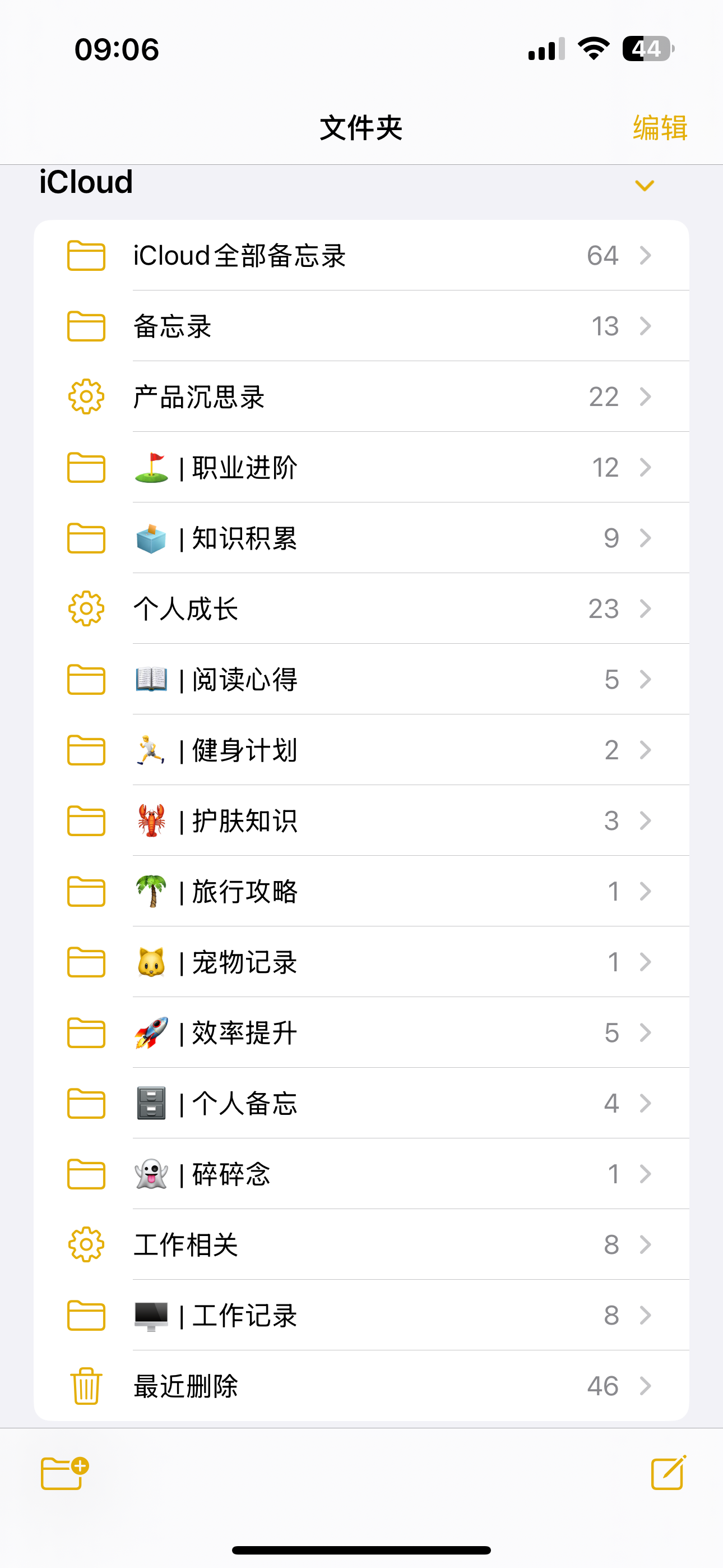Open the 碎碎念 folder
This screenshot has height=1568, width=723.
(x=361, y=1174)
